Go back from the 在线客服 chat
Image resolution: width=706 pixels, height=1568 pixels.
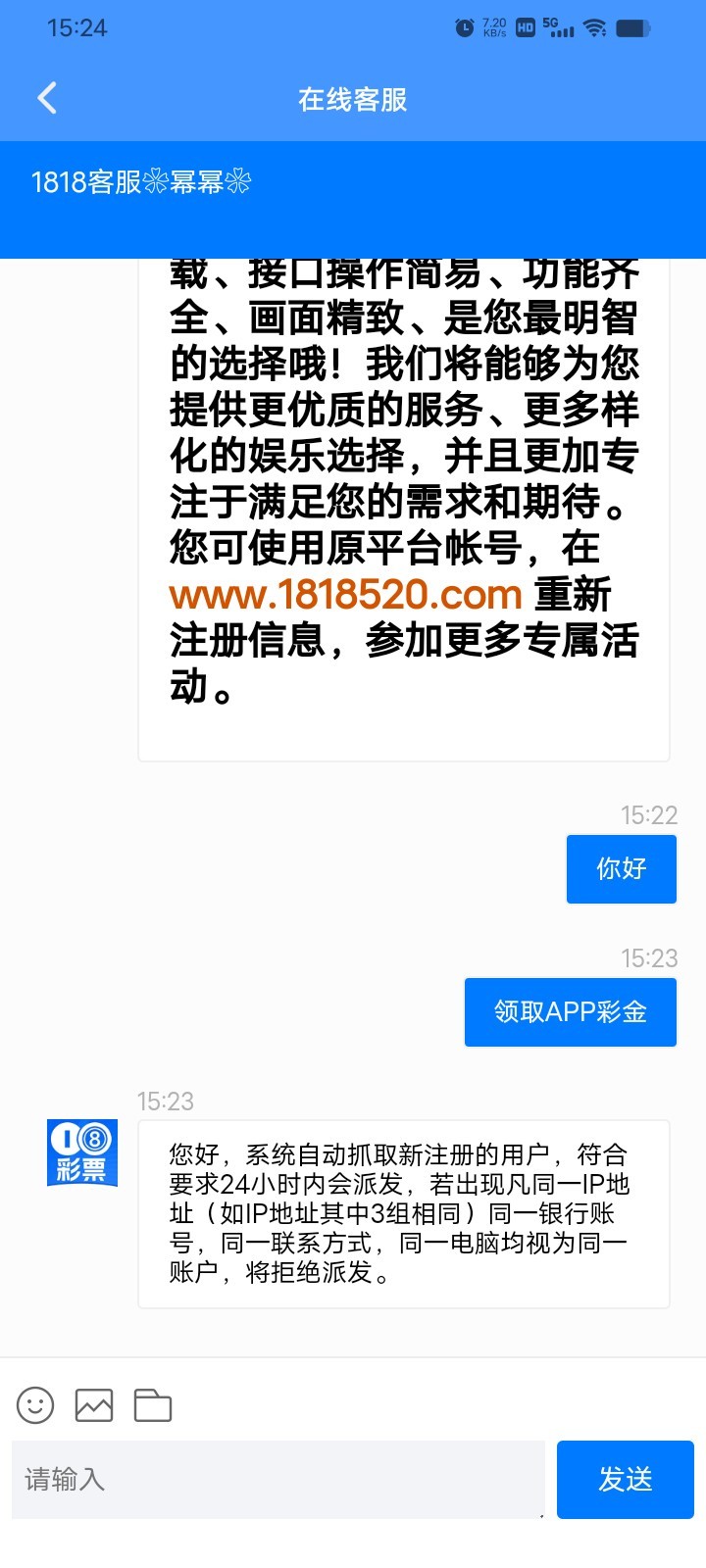click(47, 98)
